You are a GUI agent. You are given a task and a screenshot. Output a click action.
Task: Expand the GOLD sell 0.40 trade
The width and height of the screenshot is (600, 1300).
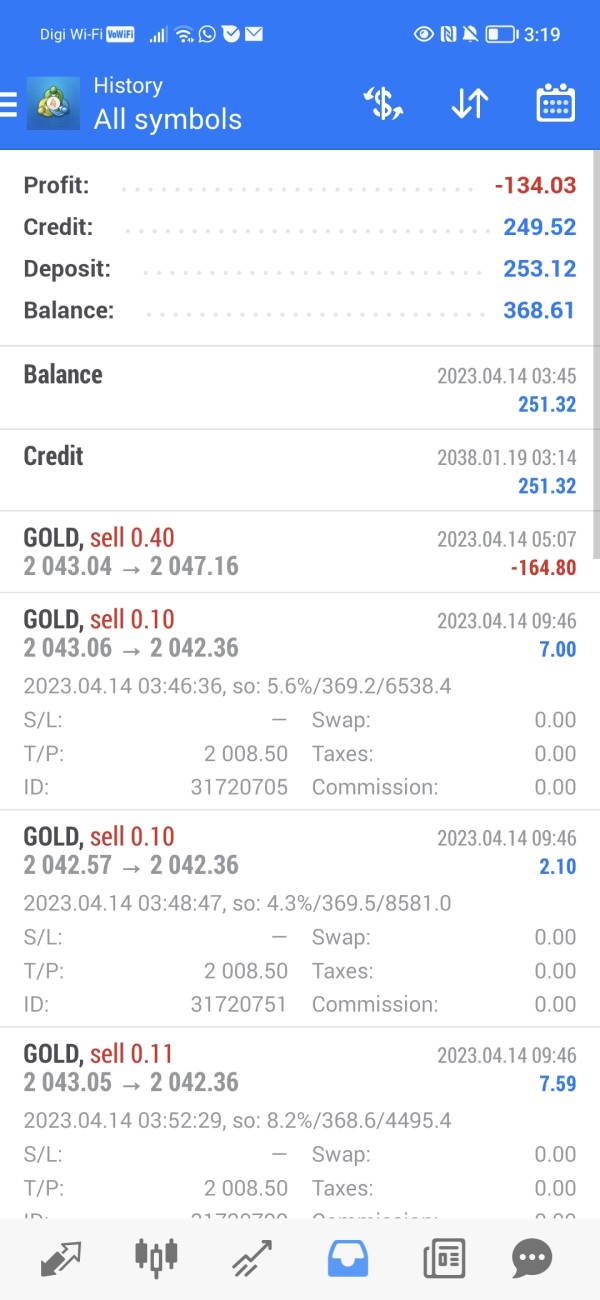(x=300, y=552)
